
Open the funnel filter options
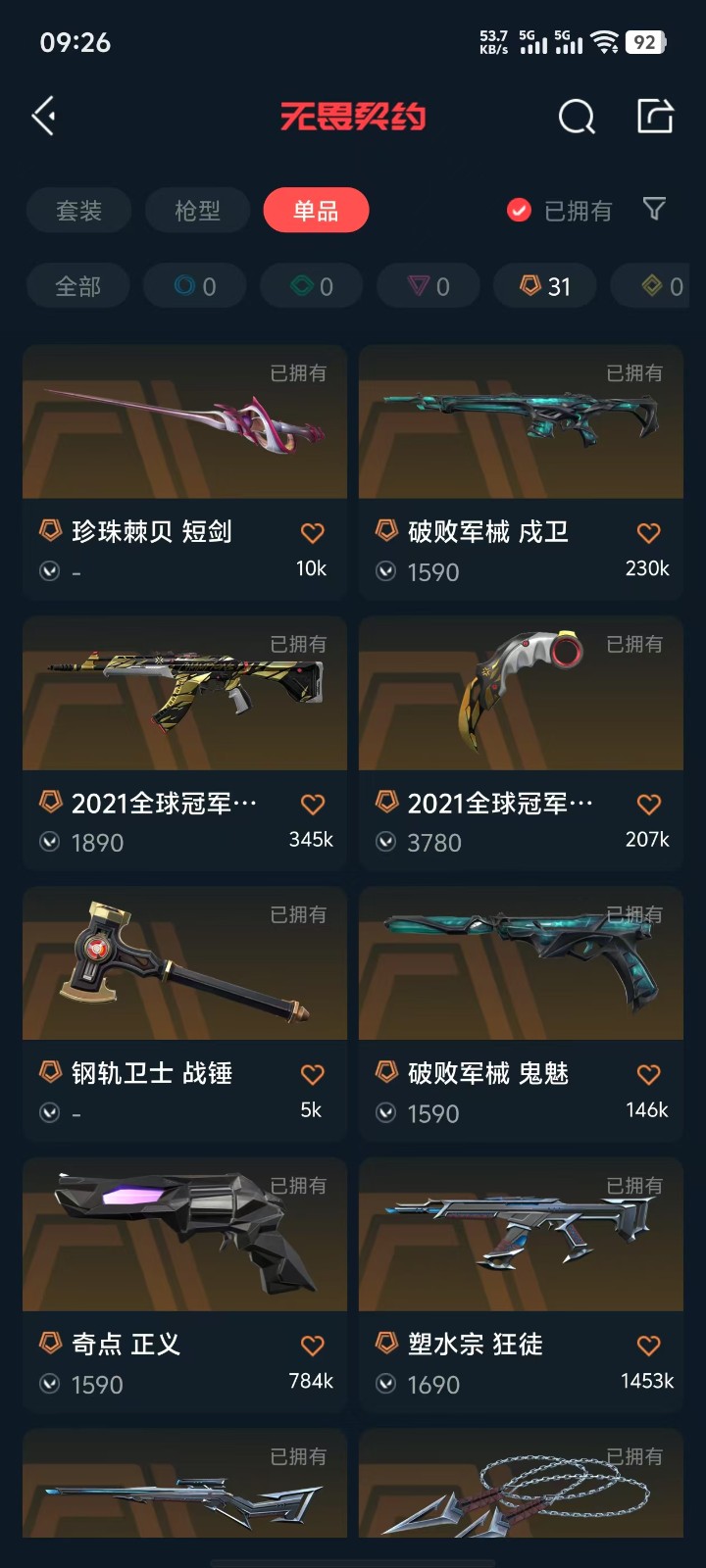tap(654, 209)
